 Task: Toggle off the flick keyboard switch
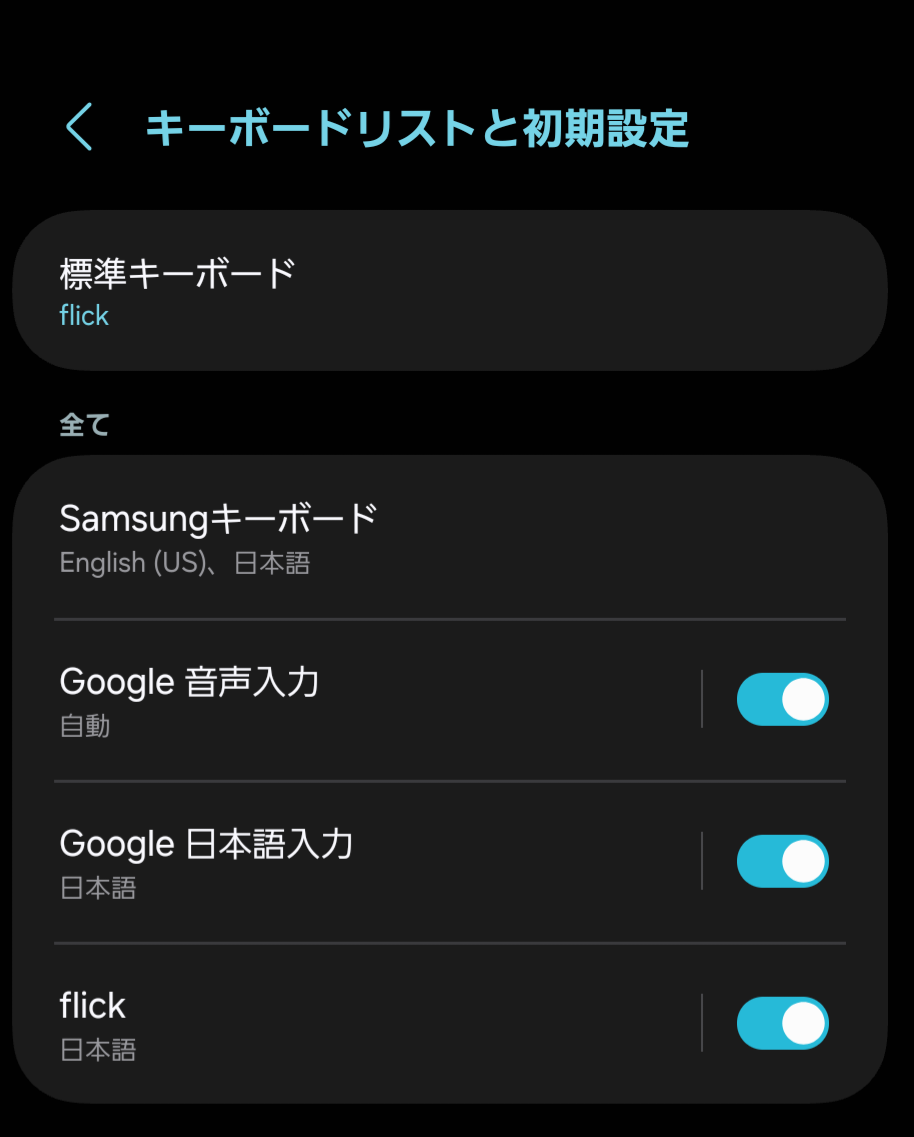click(x=782, y=1024)
